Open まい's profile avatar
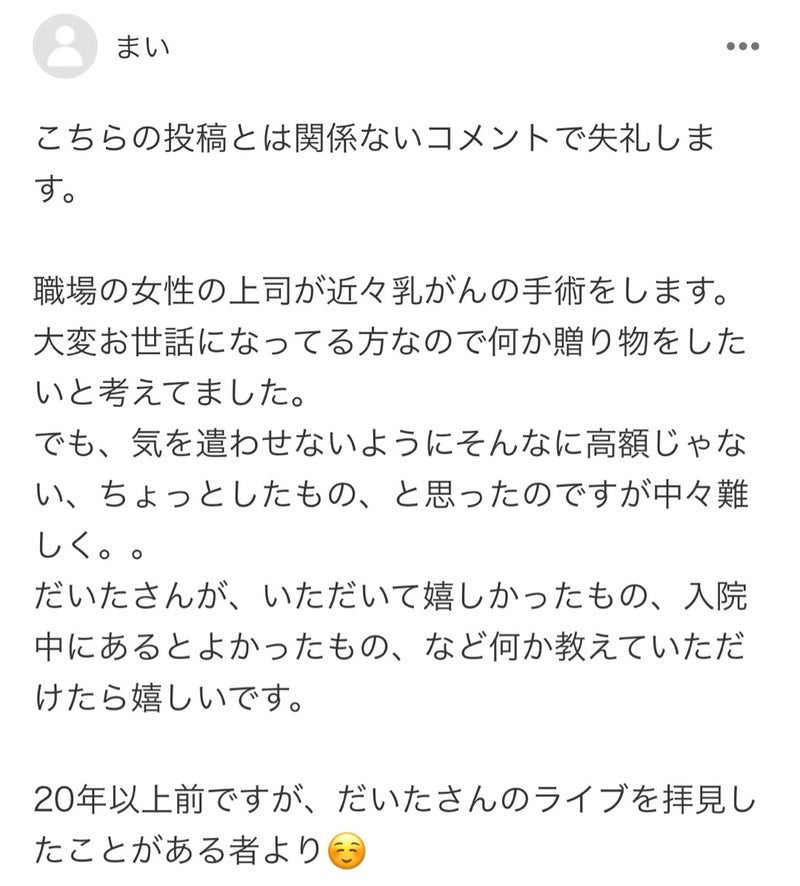Viewport: 800px width, 886px height. pyautogui.click(x=65, y=47)
